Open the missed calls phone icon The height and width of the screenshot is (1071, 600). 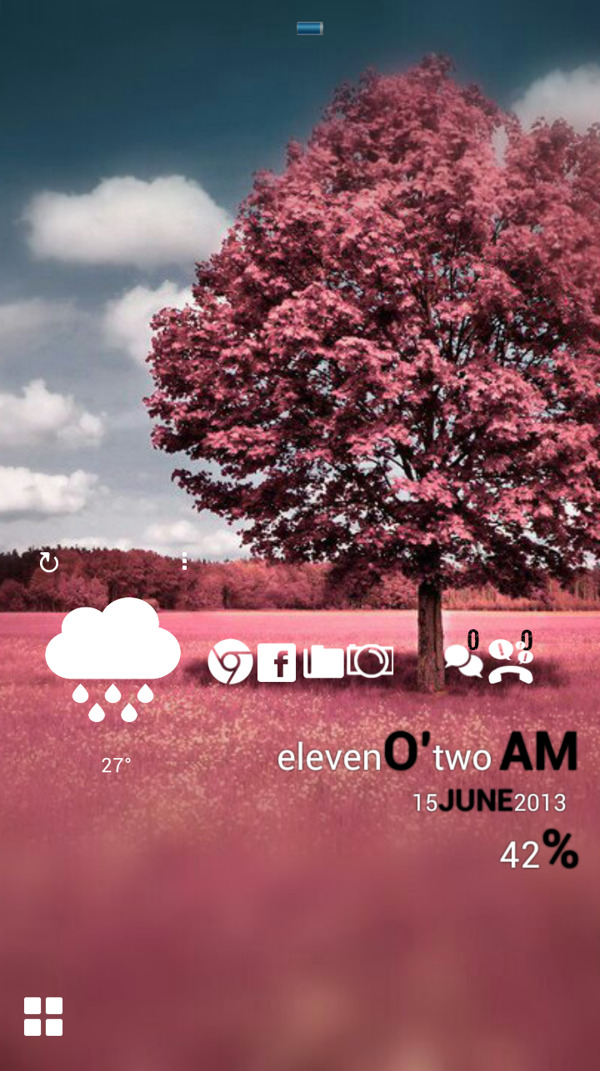[511, 661]
